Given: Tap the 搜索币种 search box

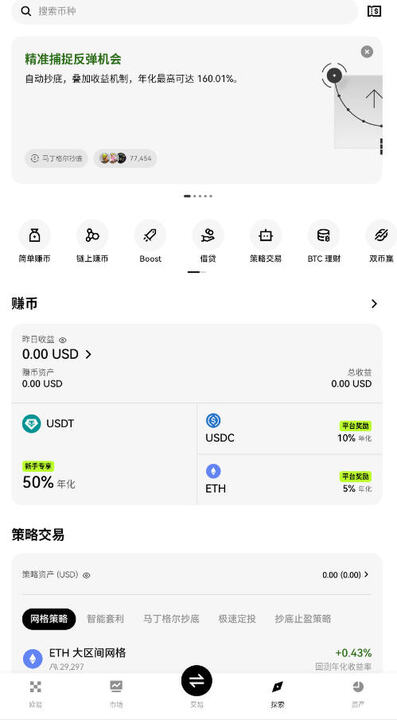Looking at the screenshot, I should coord(185,11).
